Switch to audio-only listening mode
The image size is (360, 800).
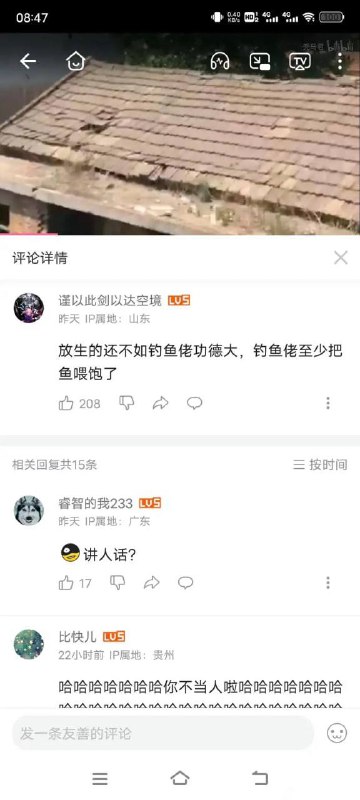(x=220, y=62)
